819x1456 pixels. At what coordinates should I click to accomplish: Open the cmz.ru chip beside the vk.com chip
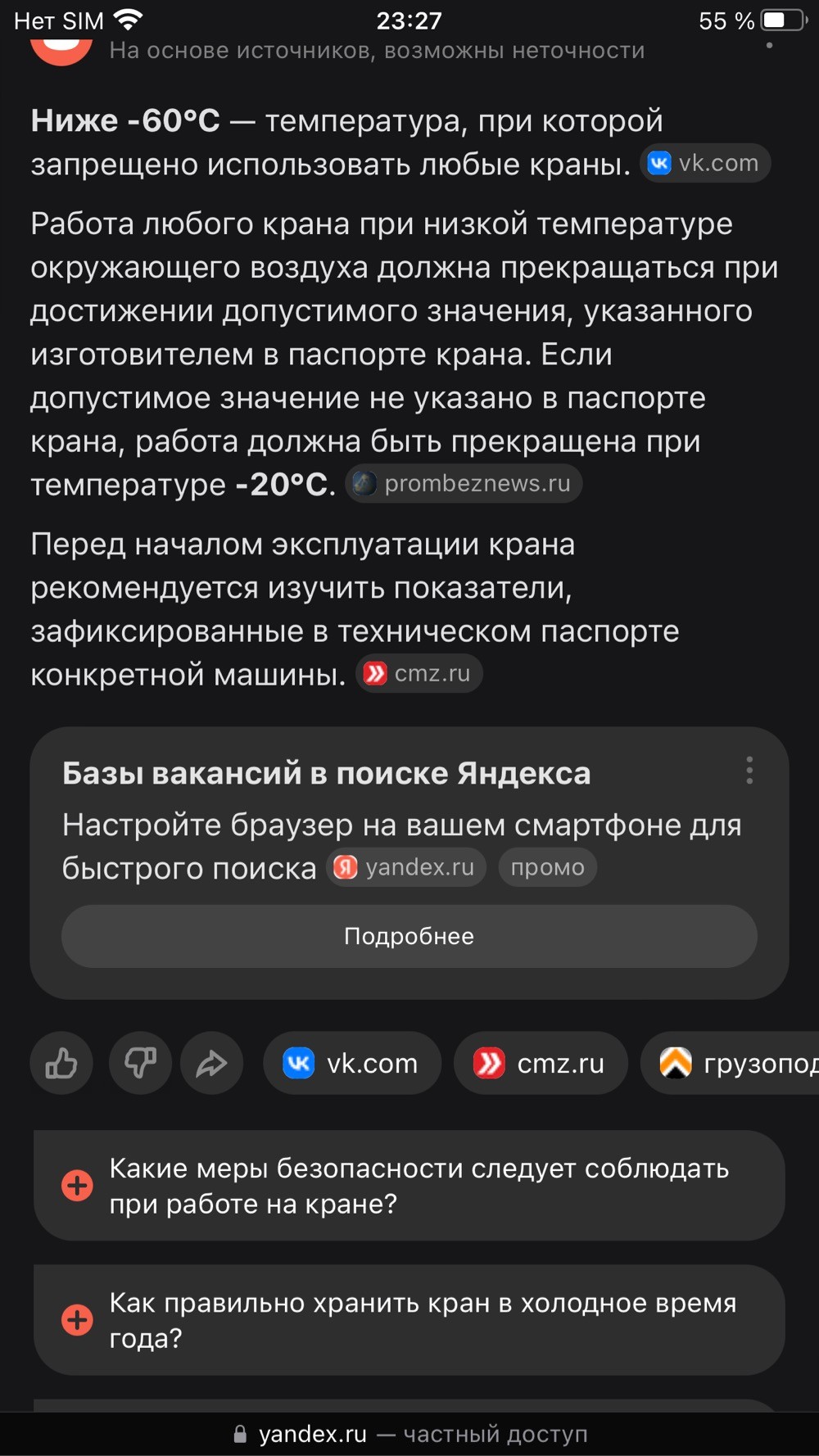[541, 1063]
